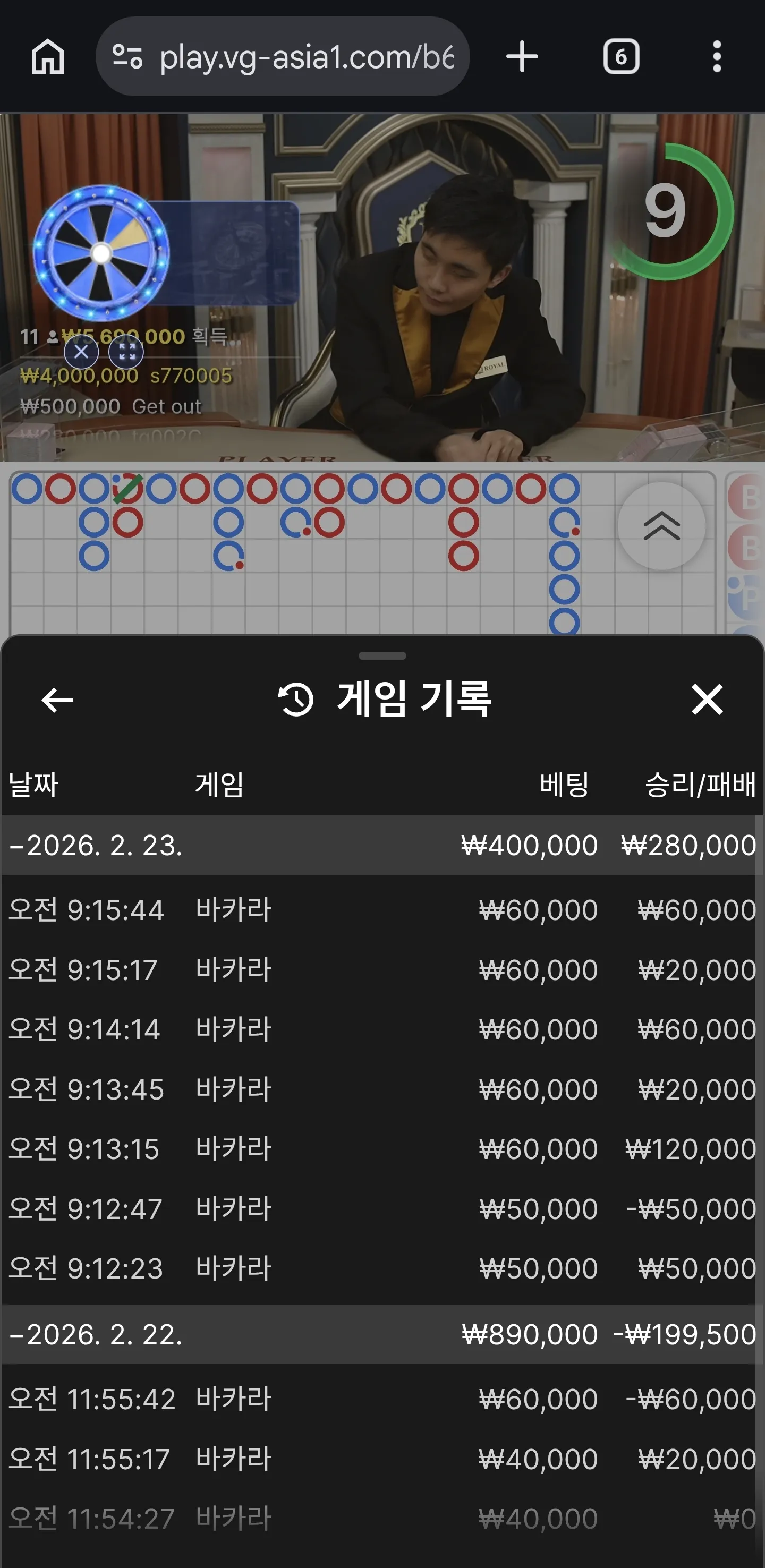Collapse the 2026. 2. 22. date group
Viewport: 765px width, 1568px height.
pyautogui.click(x=382, y=1334)
